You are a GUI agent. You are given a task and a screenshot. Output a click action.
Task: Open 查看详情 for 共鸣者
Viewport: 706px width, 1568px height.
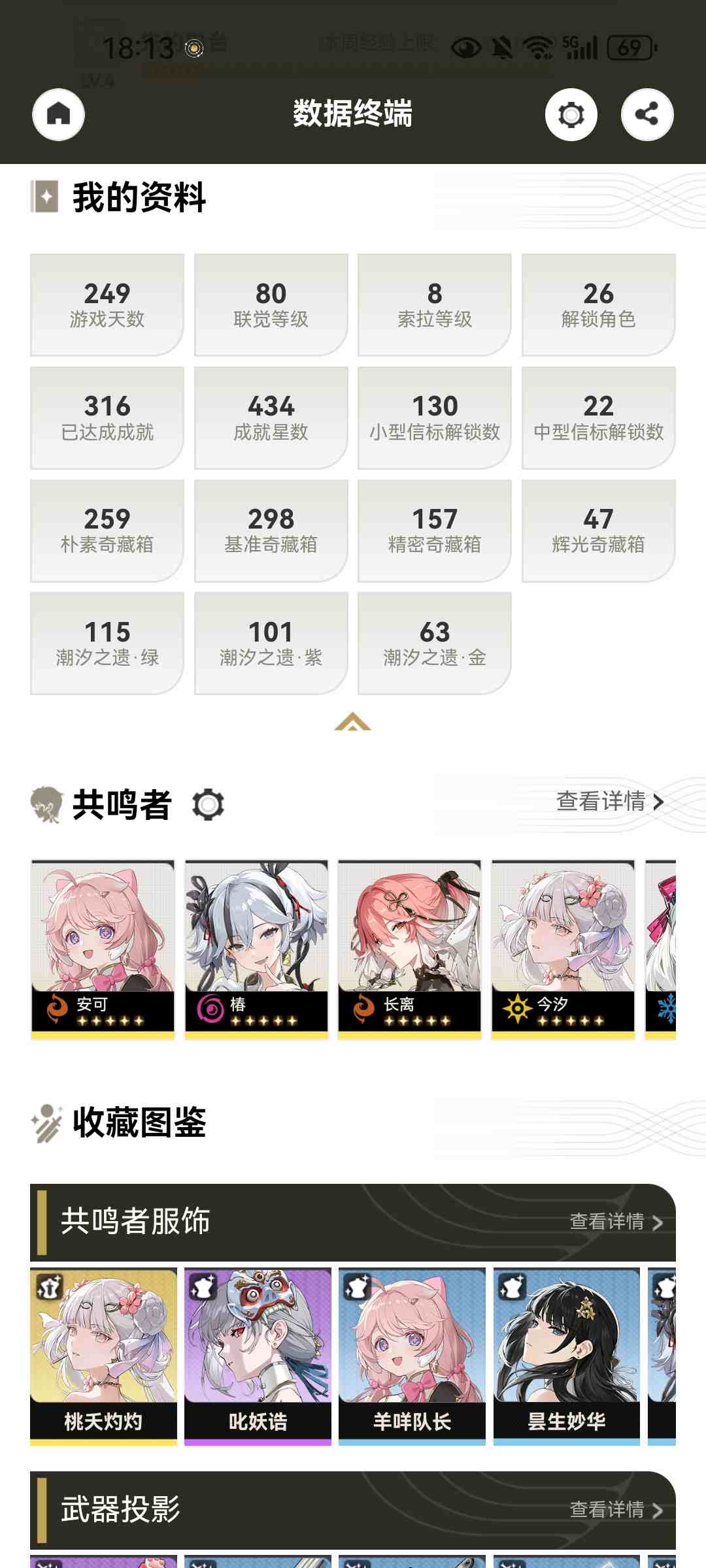609,801
